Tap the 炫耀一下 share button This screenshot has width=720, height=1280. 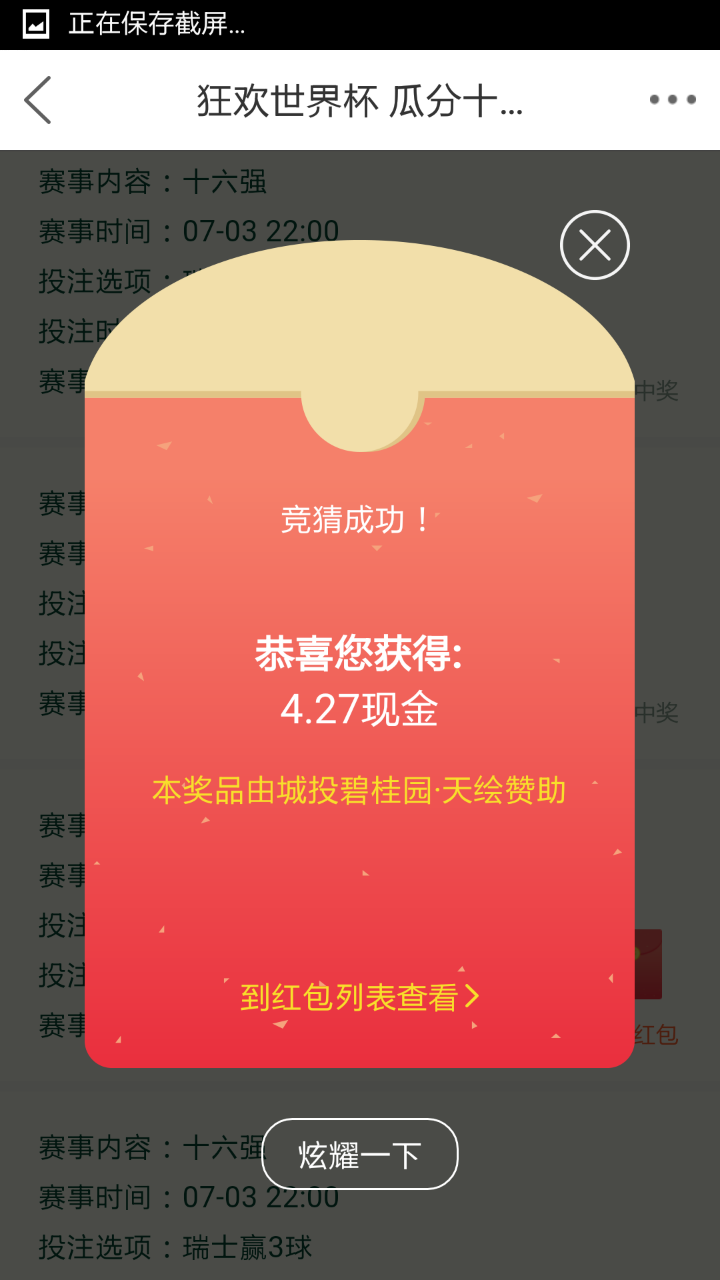pyautogui.click(x=360, y=1154)
